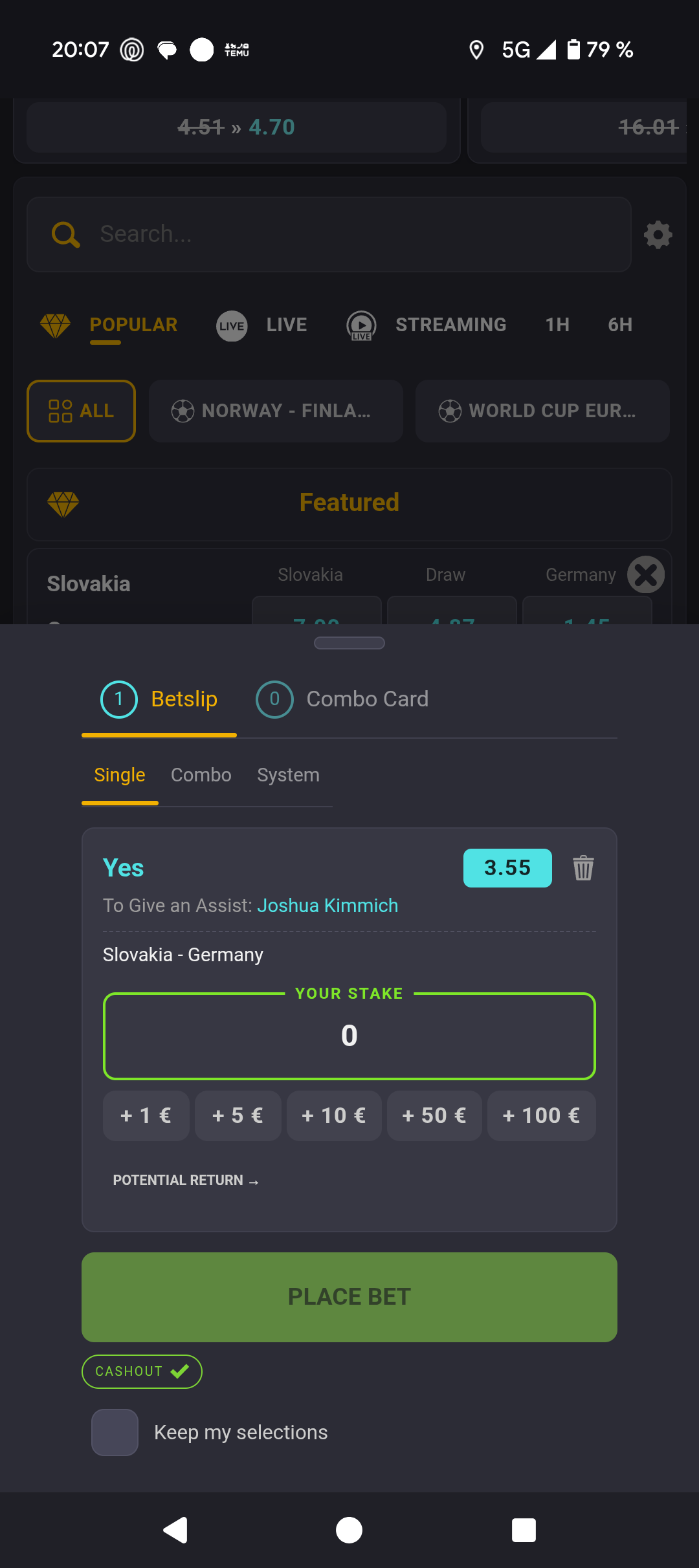Add 5 € to the stake
This screenshot has height=1568, width=699.
tap(238, 1115)
